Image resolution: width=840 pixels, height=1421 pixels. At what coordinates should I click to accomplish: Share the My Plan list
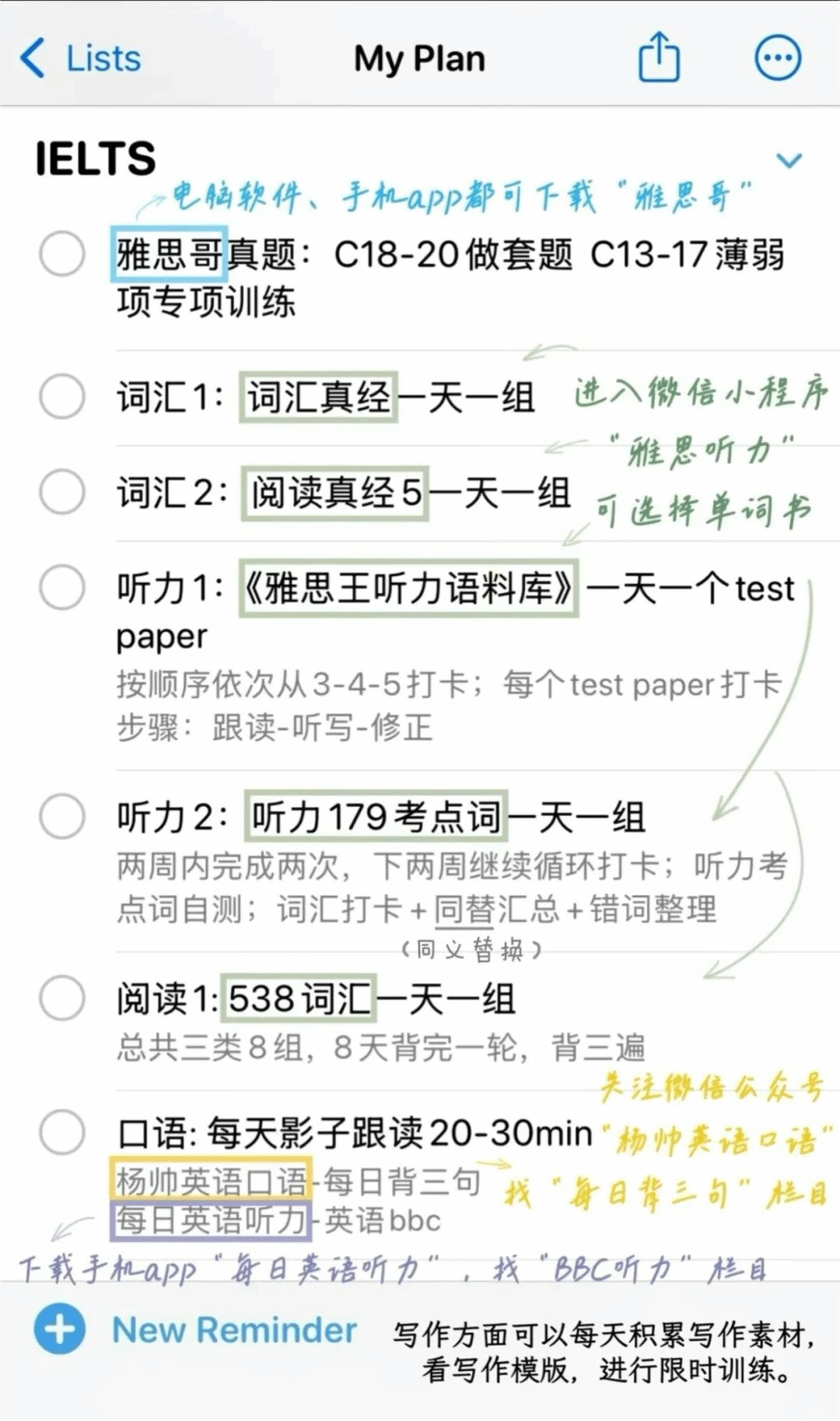click(659, 57)
